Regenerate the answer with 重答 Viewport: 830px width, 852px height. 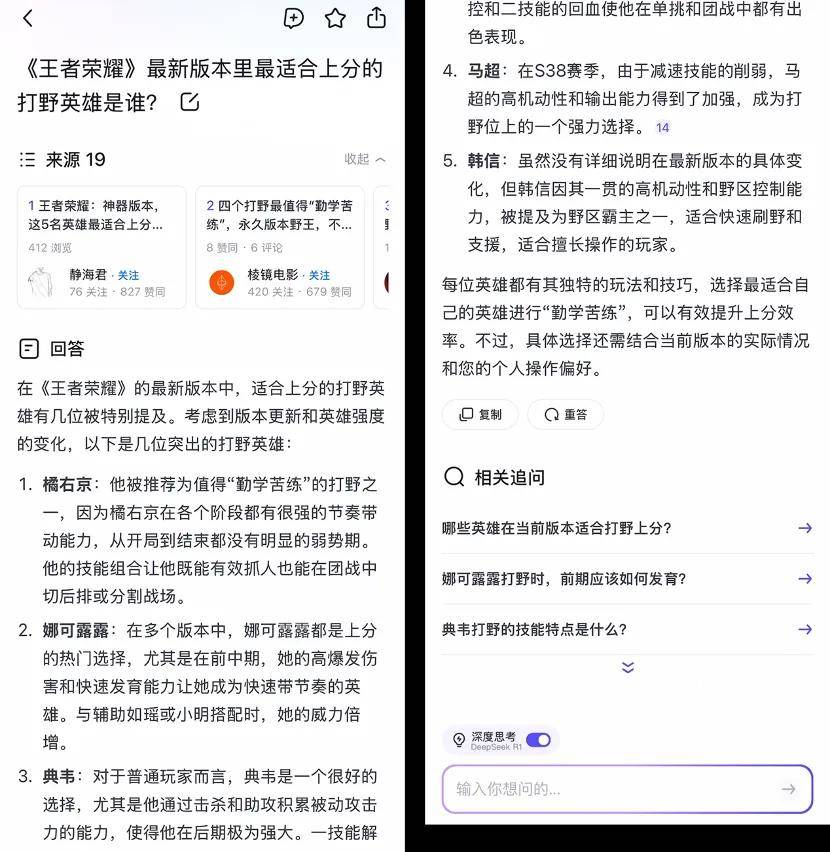[x=565, y=414]
